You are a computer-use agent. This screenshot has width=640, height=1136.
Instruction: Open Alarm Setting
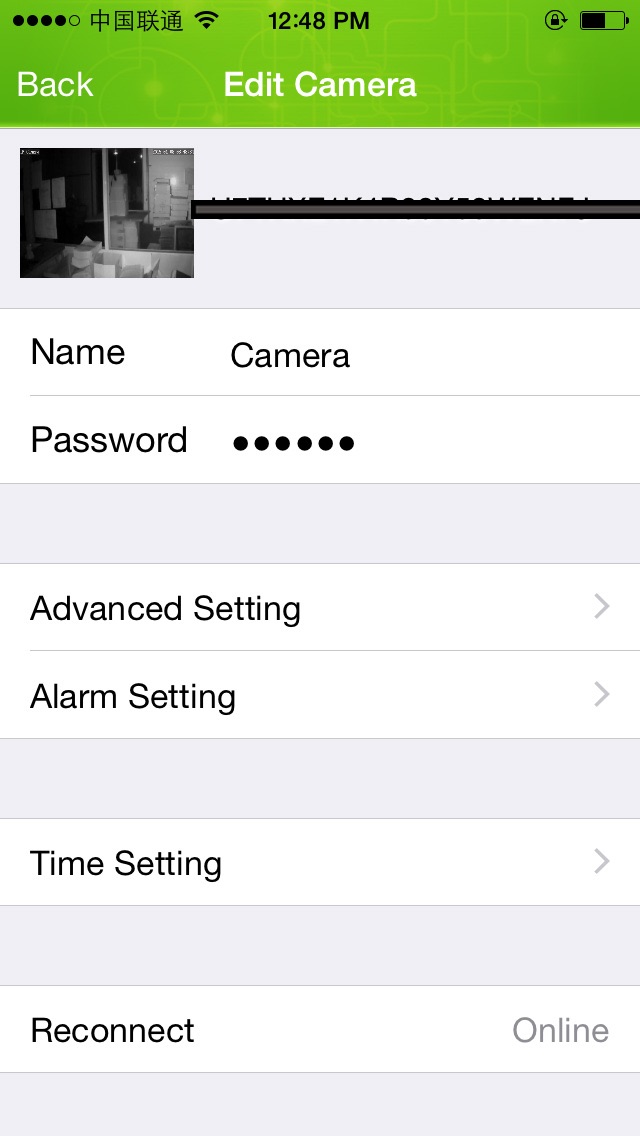tap(320, 696)
